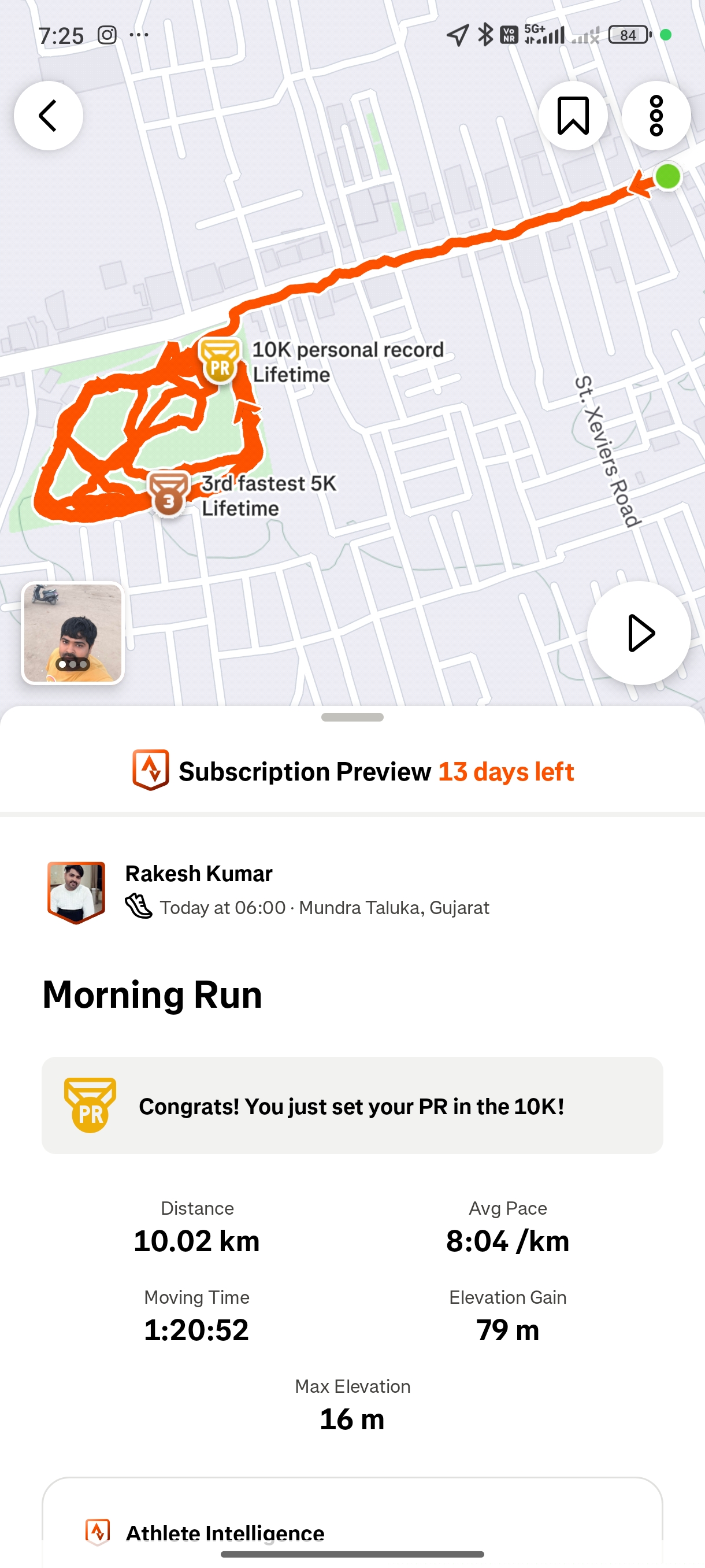Open Rakesh Kumar's profile
Viewport: 705px width, 1568px height.
coord(198,874)
